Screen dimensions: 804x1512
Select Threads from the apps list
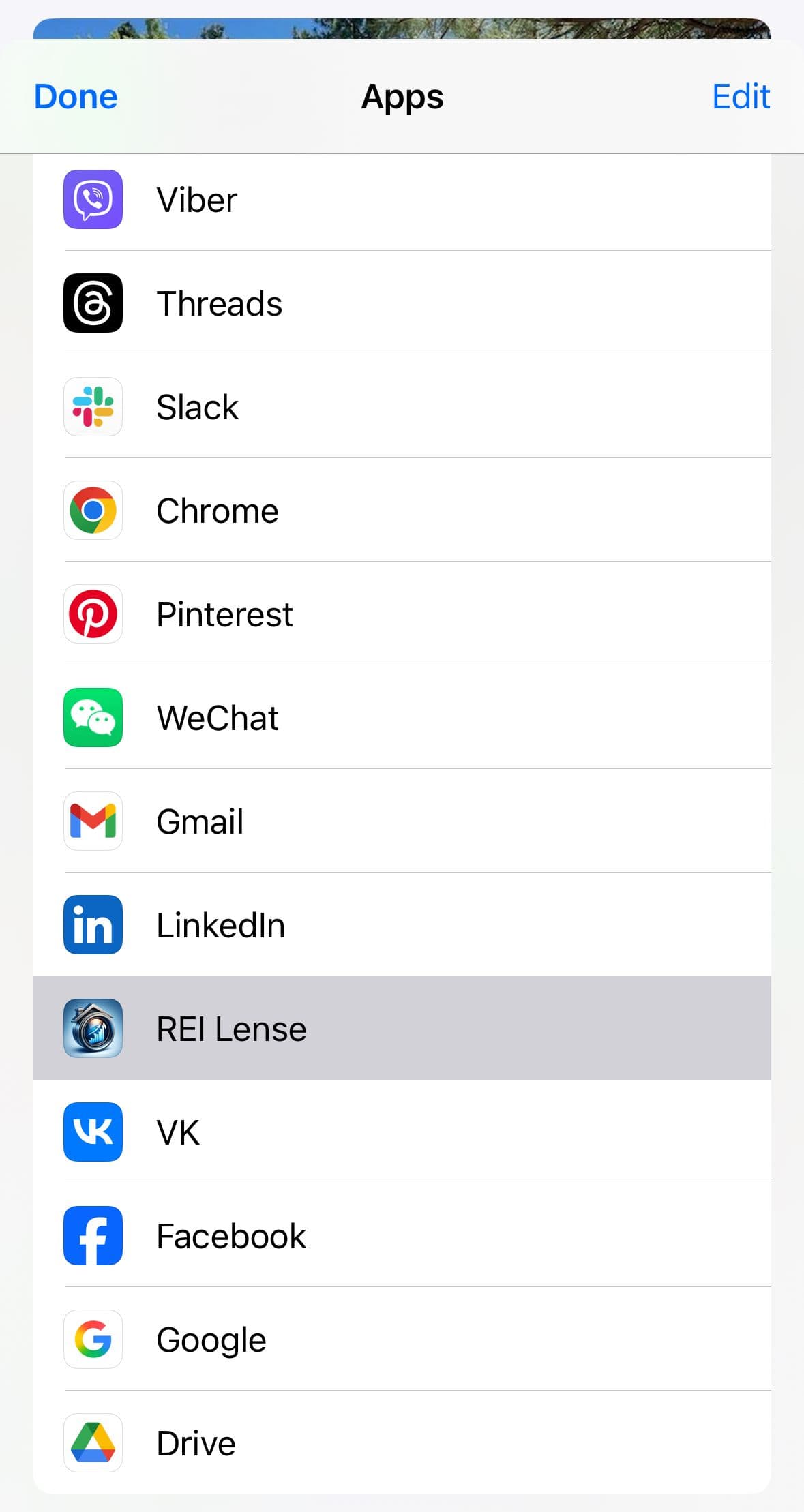(402, 303)
